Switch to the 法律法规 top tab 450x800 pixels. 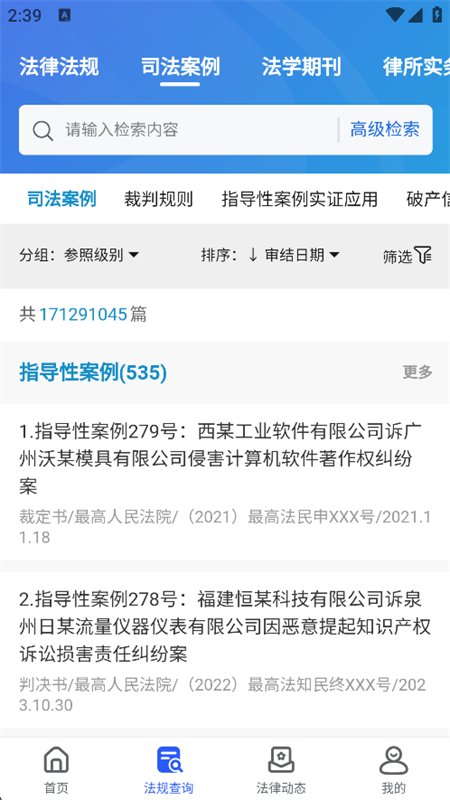pos(59,67)
